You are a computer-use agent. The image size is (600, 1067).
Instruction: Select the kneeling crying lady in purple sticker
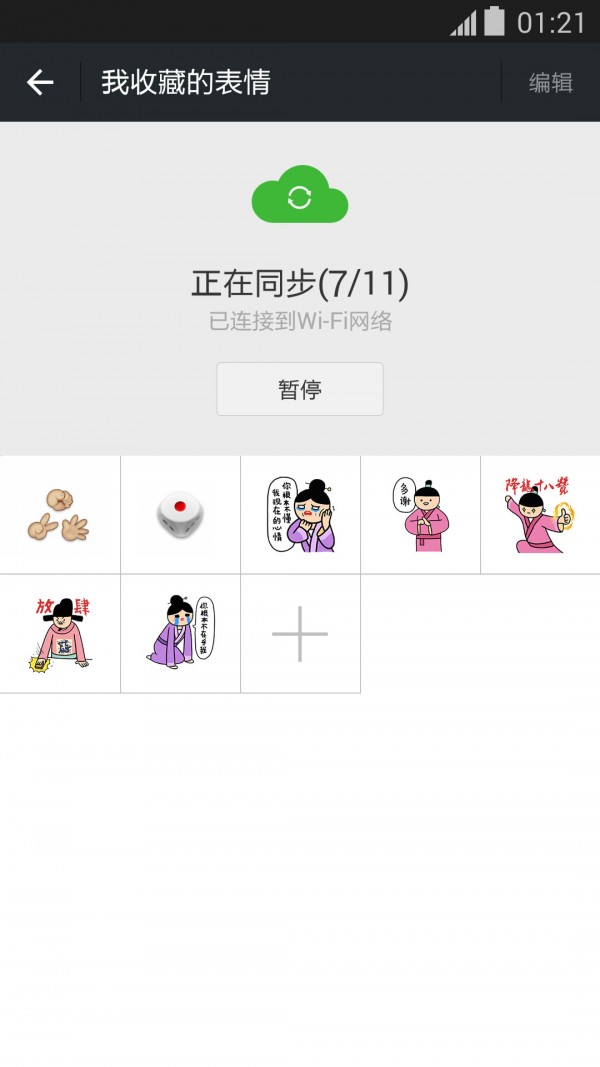[x=180, y=634]
